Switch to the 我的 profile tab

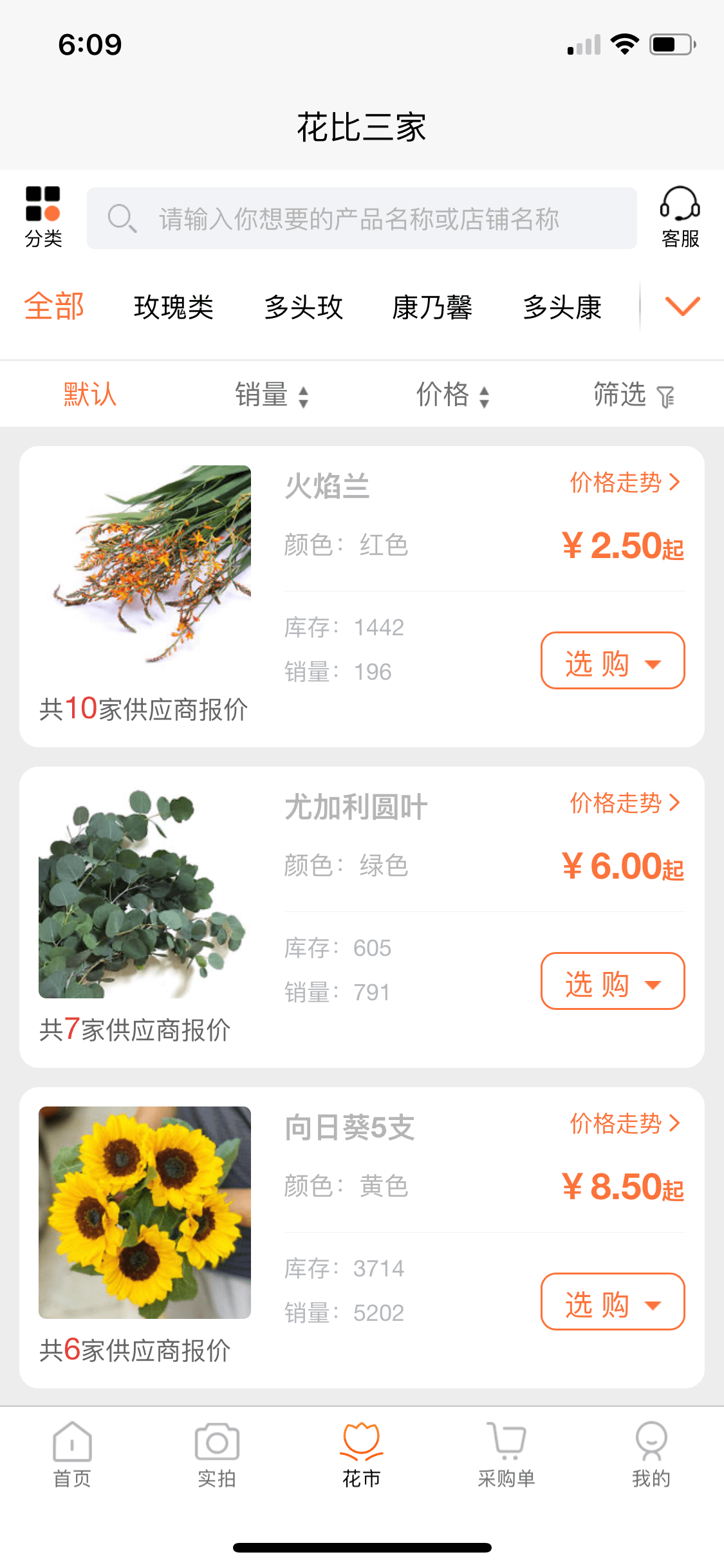tap(651, 1455)
